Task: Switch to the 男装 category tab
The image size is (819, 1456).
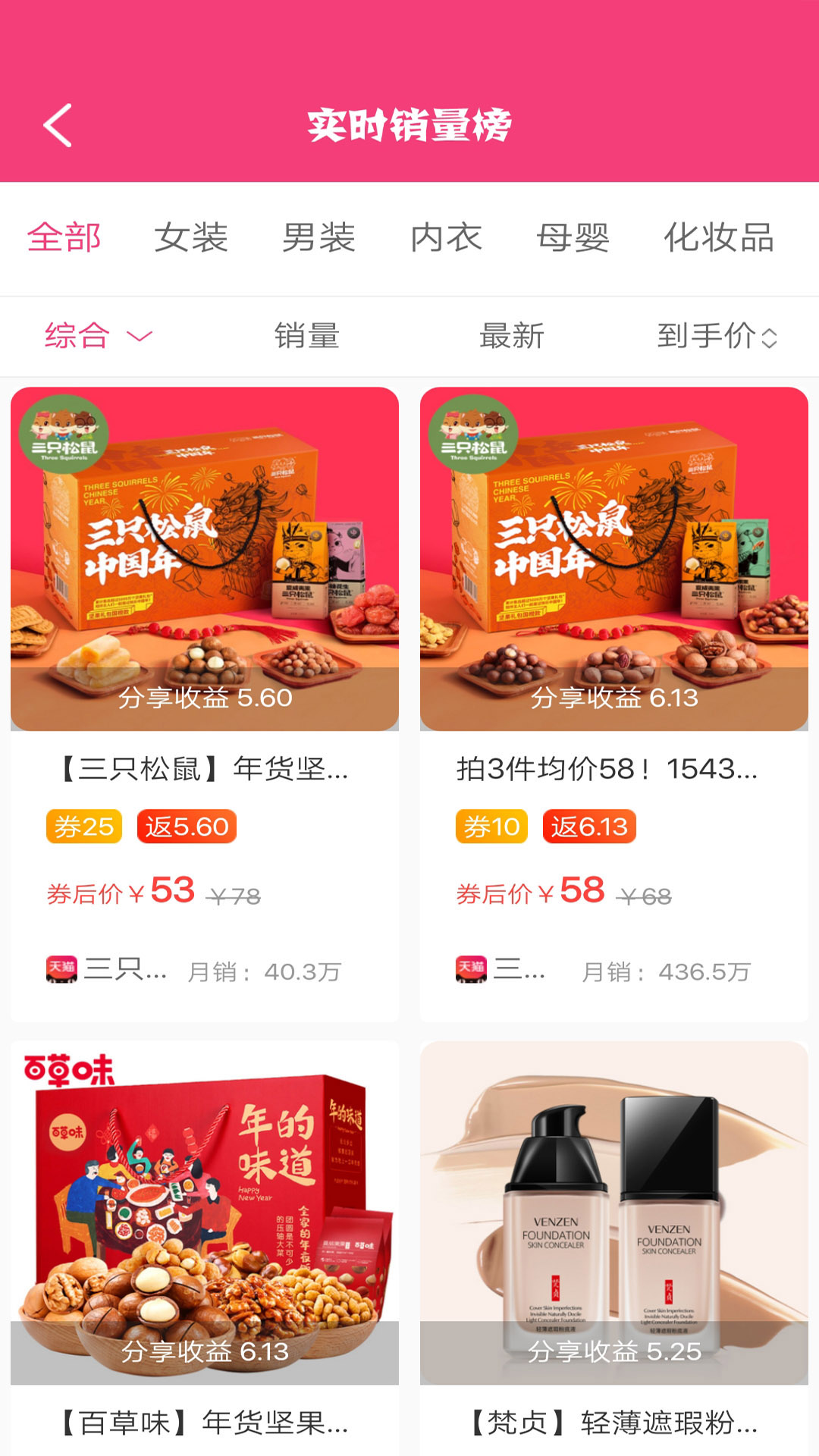Action: (318, 238)
